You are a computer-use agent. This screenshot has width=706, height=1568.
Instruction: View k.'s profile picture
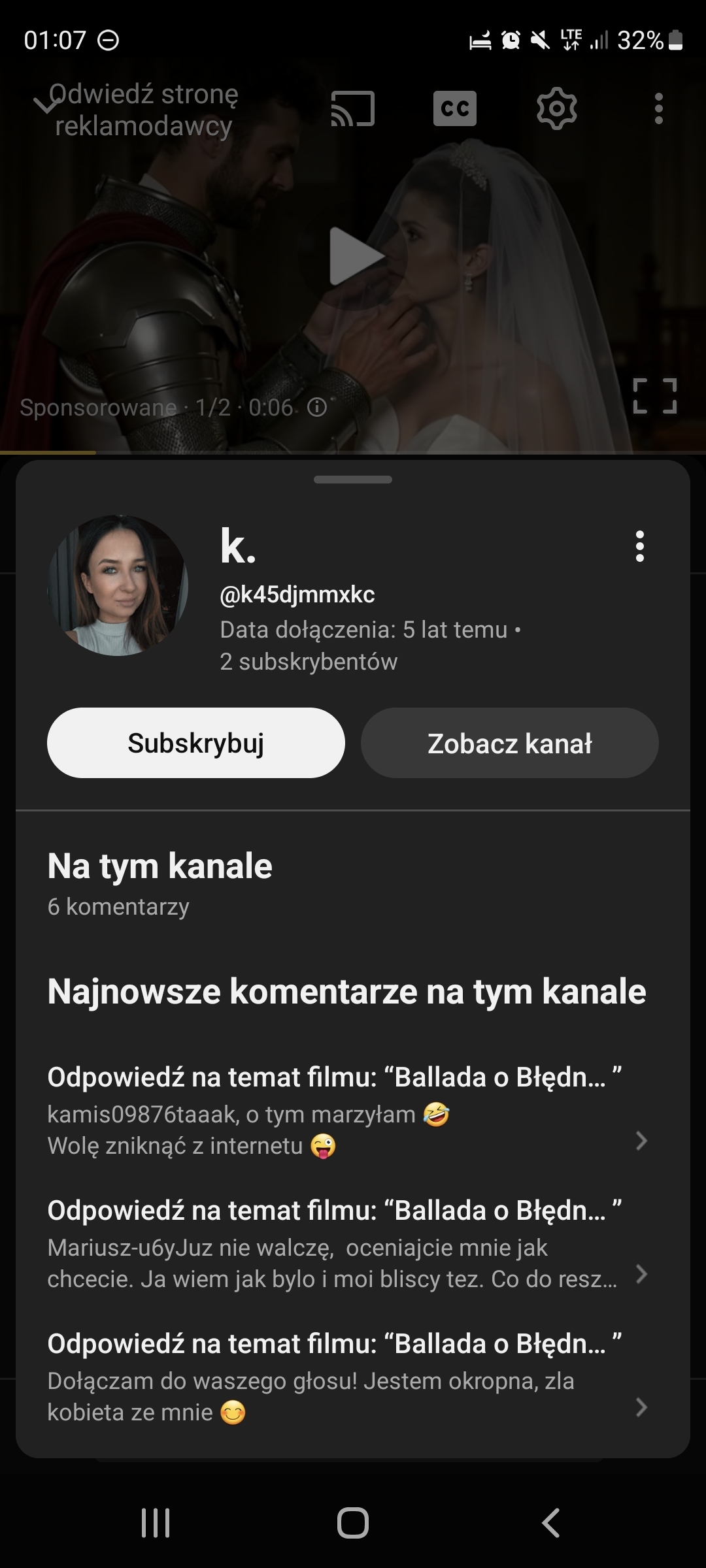(x=118, y=585)
